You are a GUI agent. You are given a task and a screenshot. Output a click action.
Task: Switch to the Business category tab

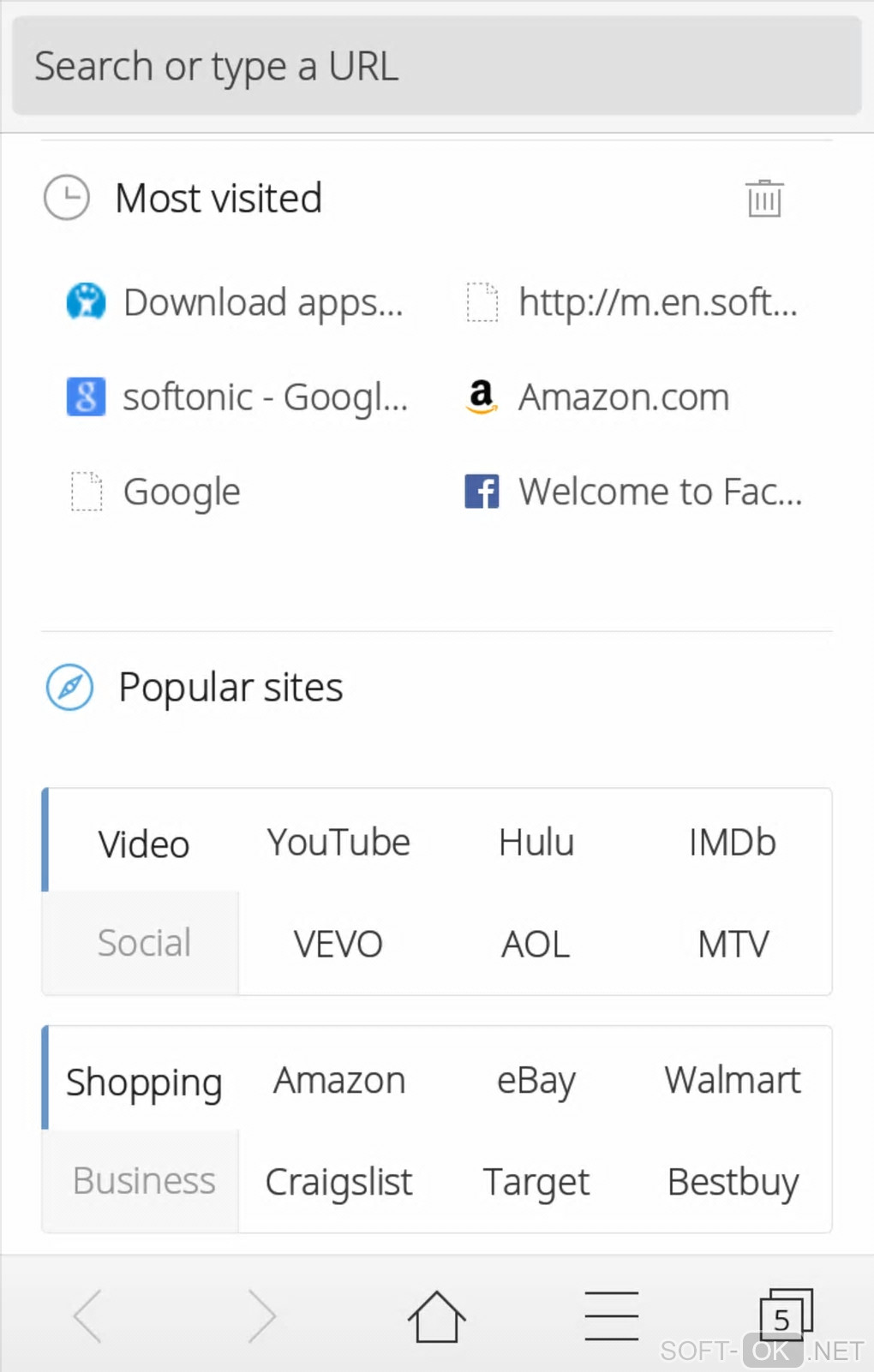point(143,1181)
